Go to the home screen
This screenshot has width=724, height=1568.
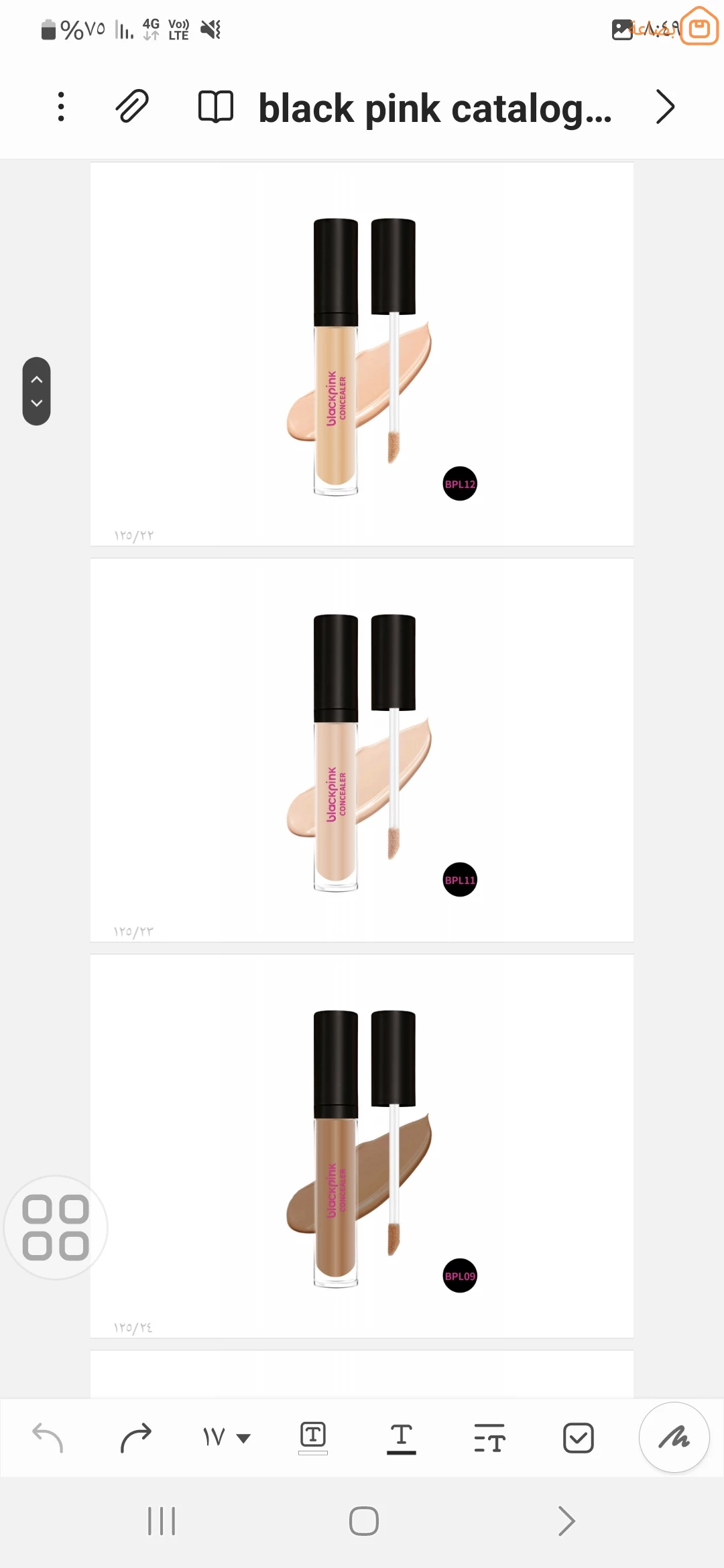363,1521
